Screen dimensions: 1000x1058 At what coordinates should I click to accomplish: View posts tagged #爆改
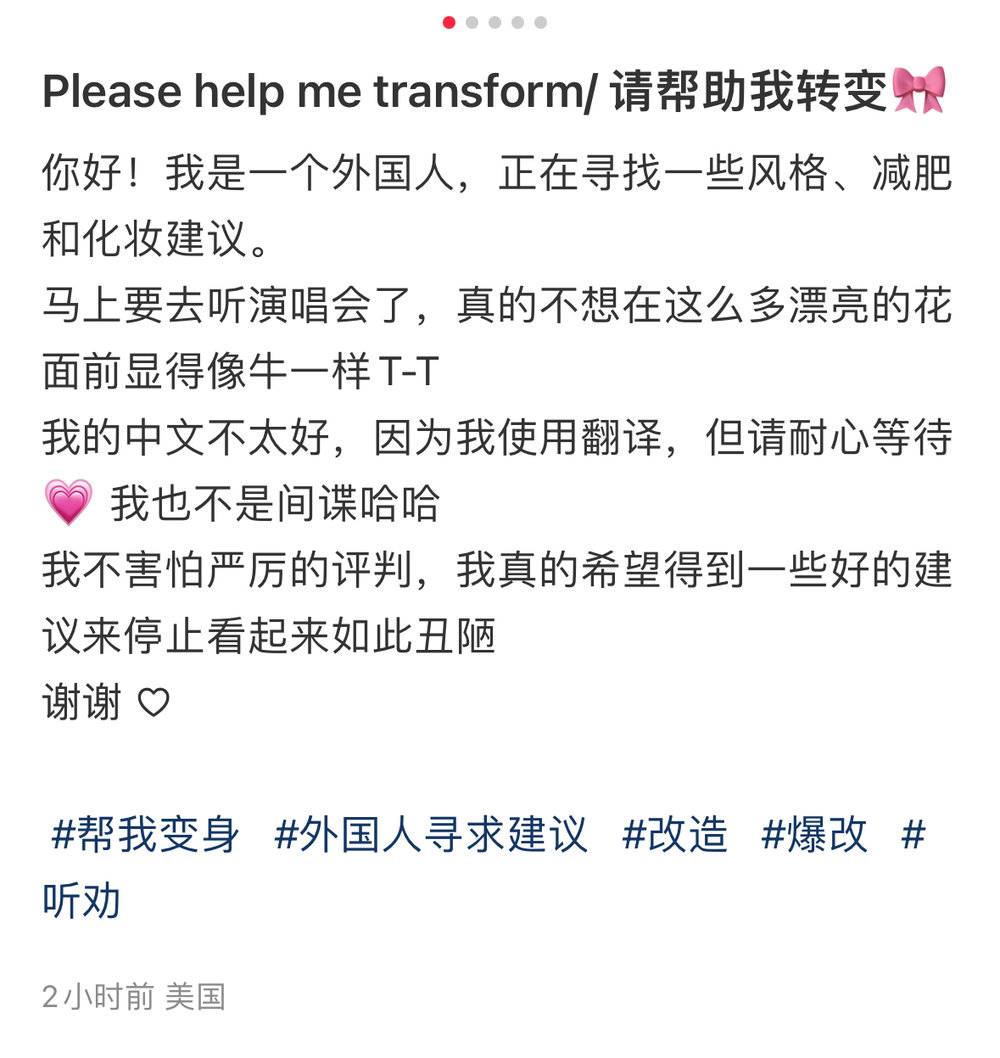[814, 834]
